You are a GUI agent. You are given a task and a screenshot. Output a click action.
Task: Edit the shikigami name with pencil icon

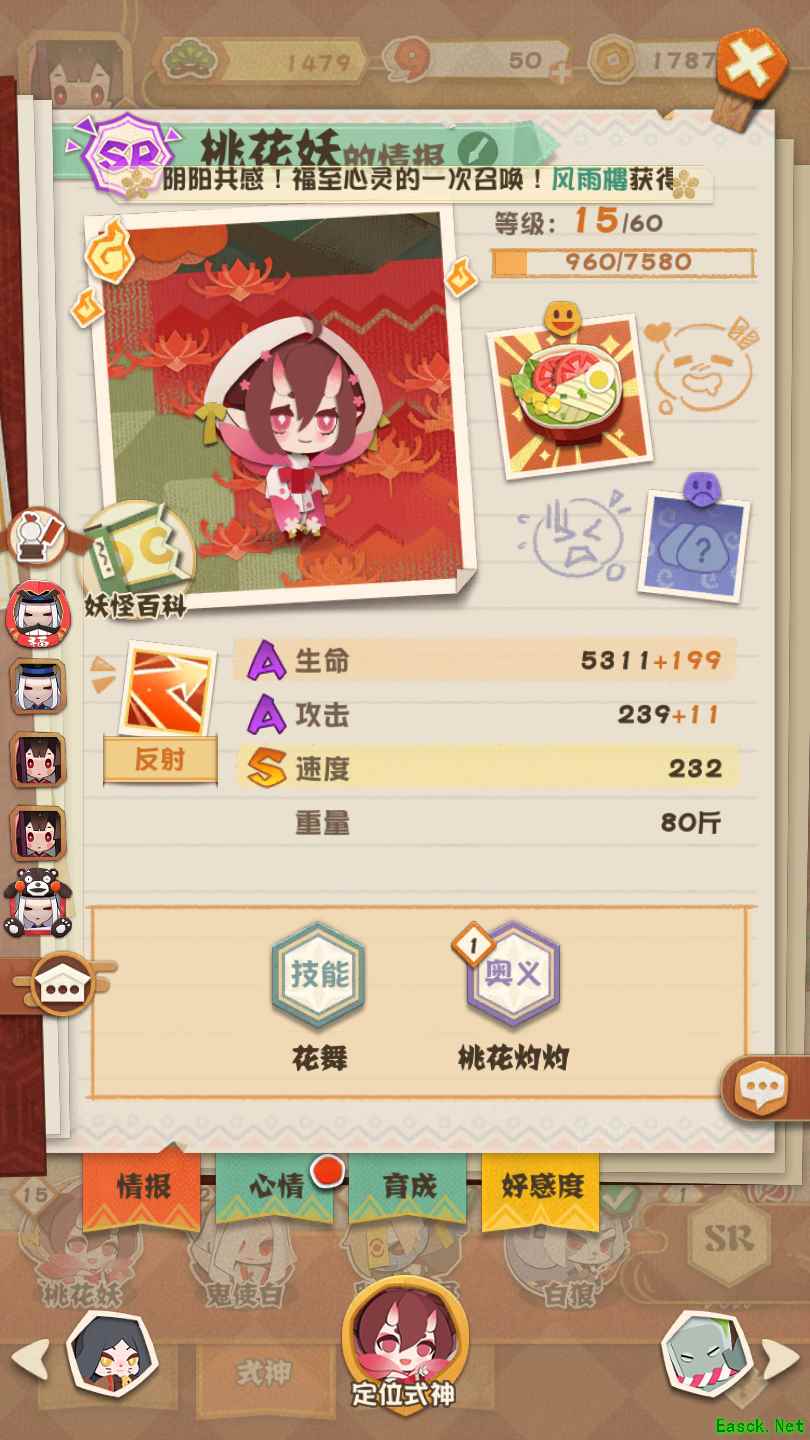479,150
